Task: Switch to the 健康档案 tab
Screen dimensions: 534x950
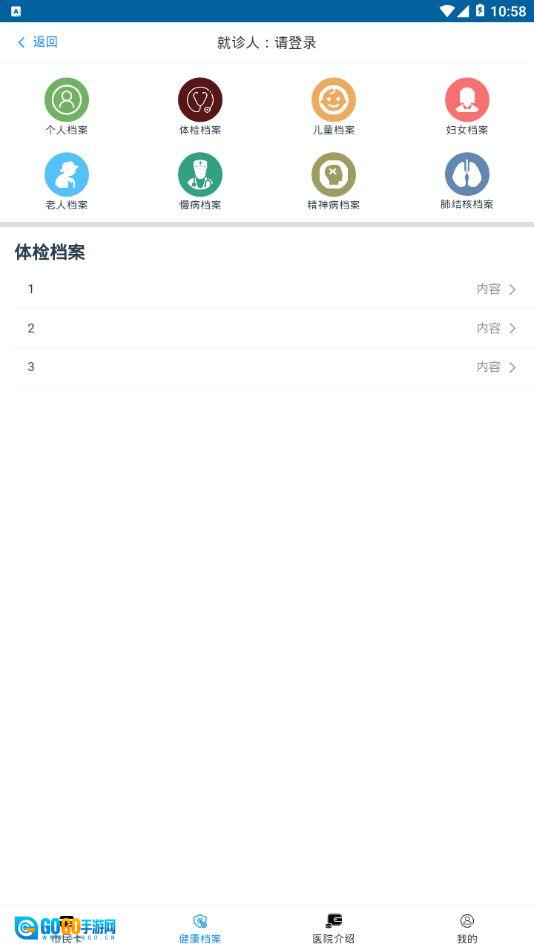Action: 200,929
